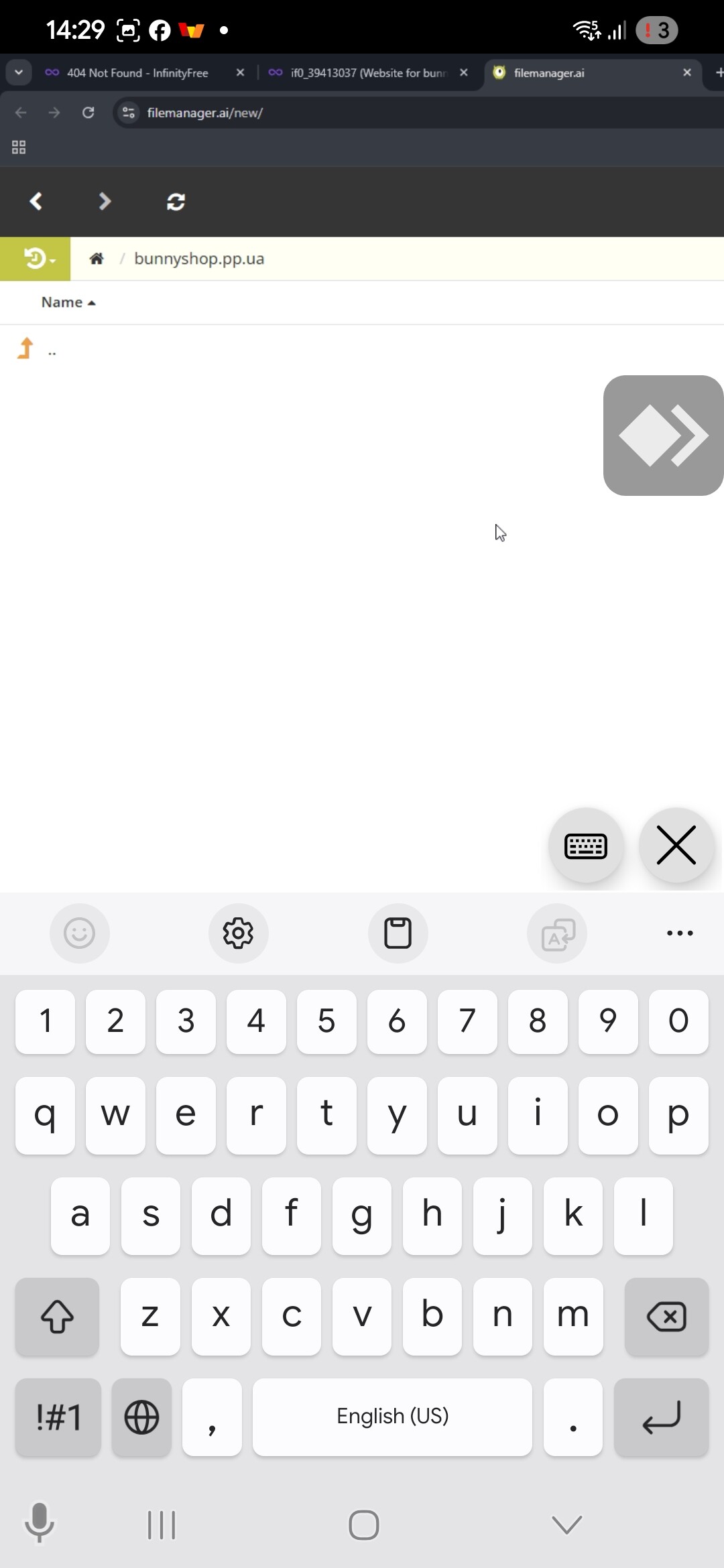This screenshot has height=1568, width=724.
Task: Reload the file list with the refresh icon
Action: pos(176,201)
